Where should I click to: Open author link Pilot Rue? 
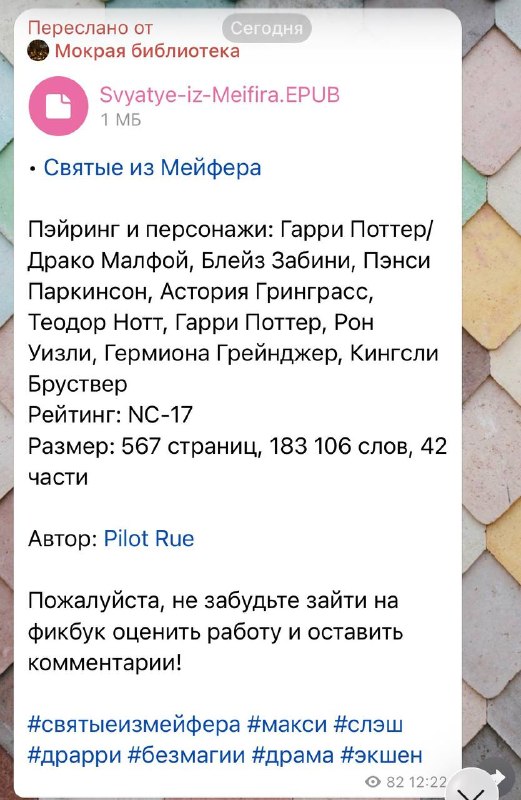click(x=149, y=539)
